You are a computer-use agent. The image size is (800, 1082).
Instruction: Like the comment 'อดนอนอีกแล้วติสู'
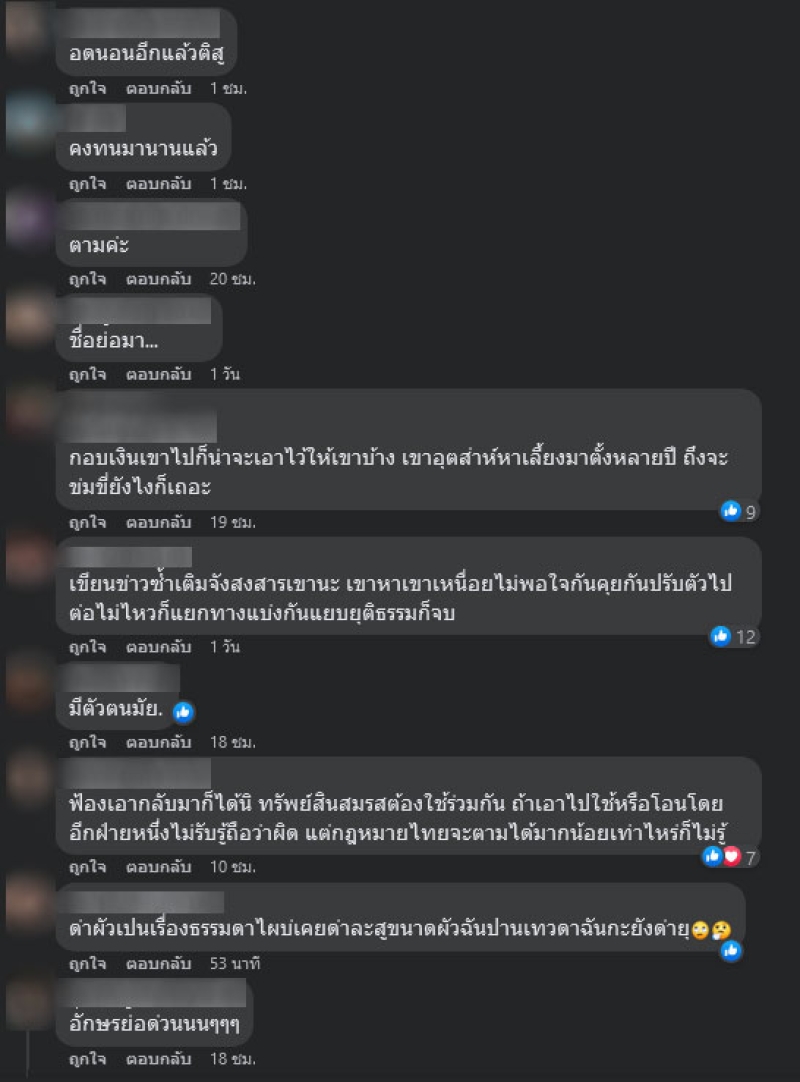87,88
